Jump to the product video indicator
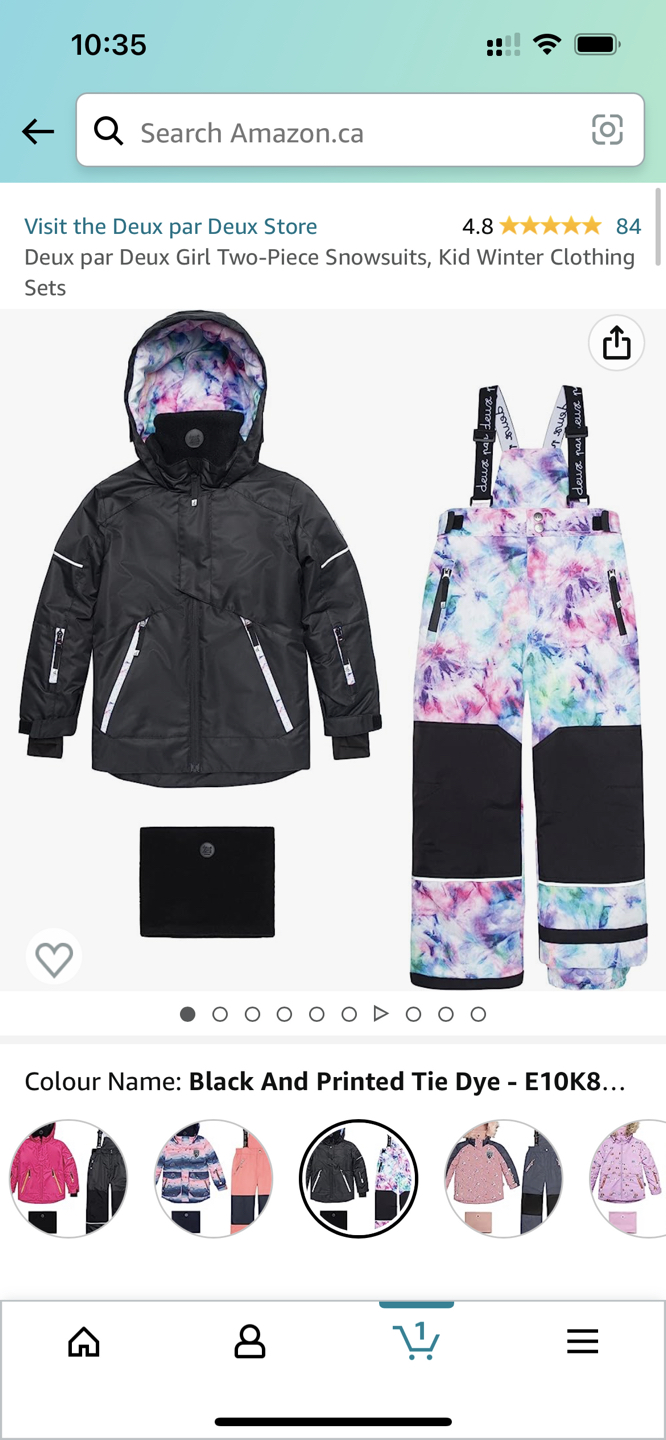Screen dimensions: 666x1440 [381, 1014]
